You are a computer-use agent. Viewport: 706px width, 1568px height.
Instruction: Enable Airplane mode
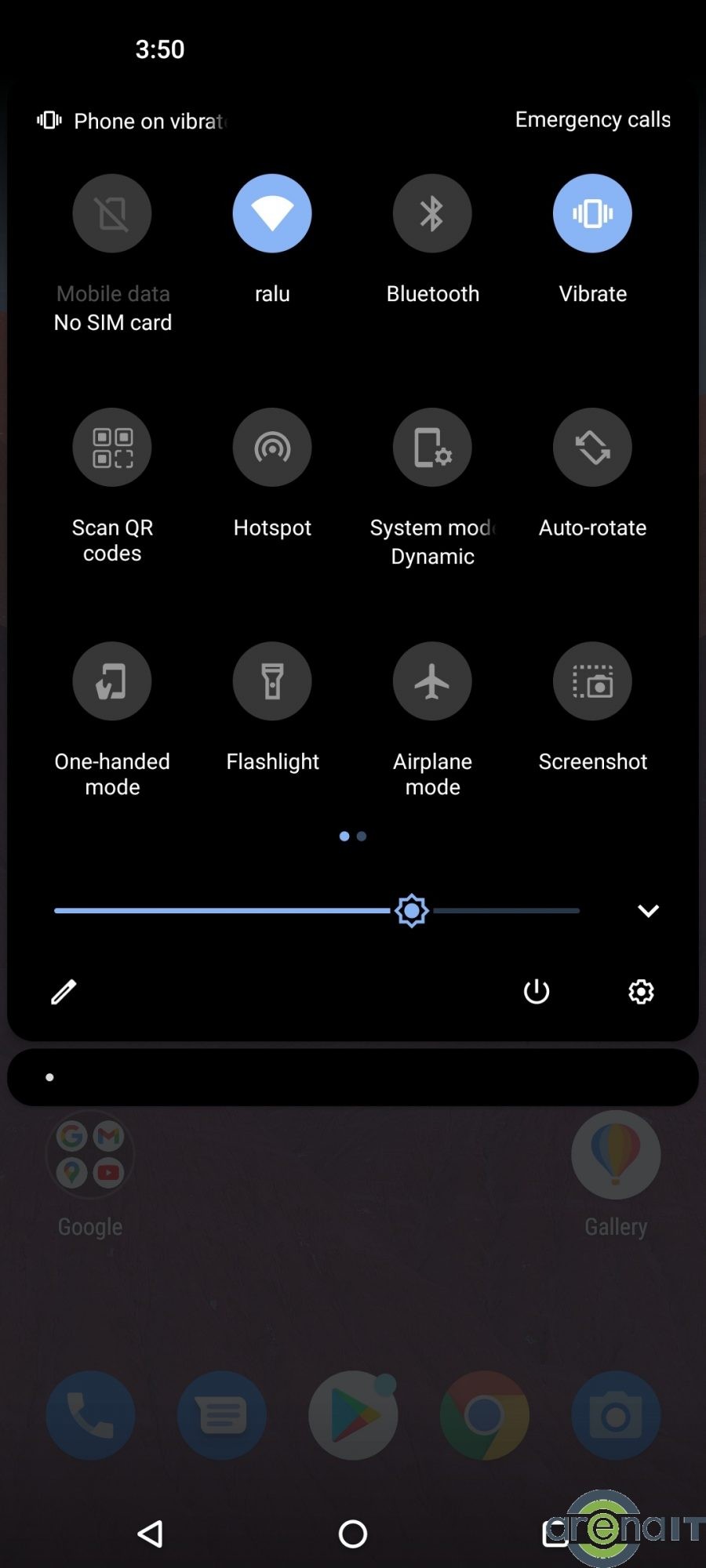tap(432, 681)
